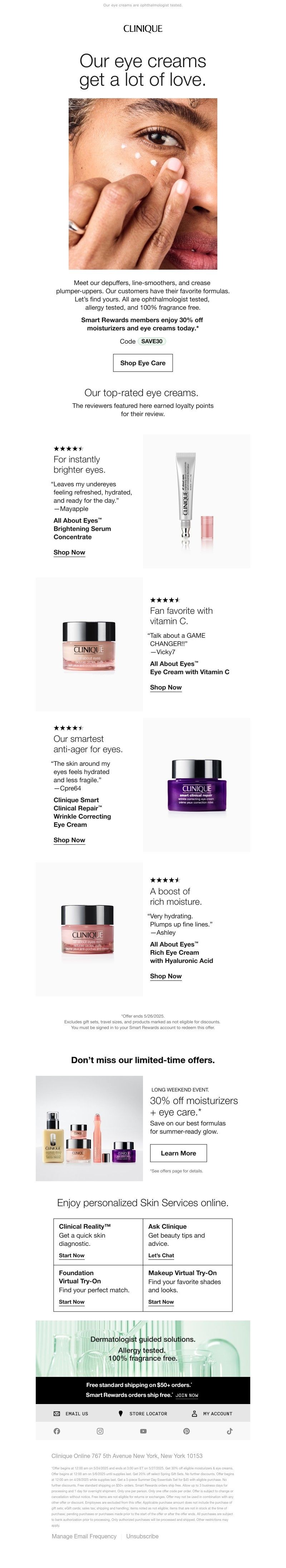
Task: Tap the Learn More button
Action: pos(178,1153)
